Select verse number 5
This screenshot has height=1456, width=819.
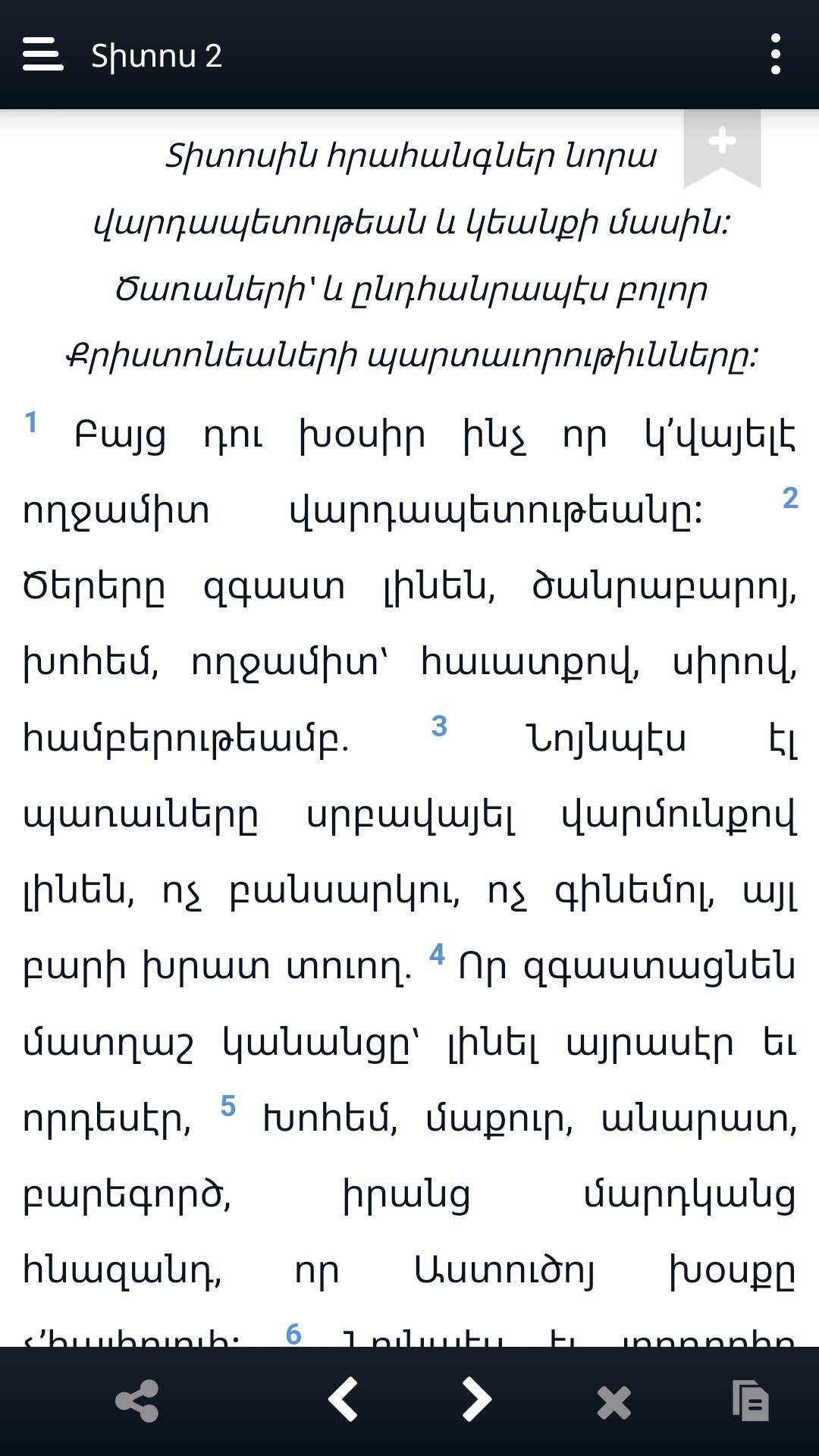[x=228, y=1106]
